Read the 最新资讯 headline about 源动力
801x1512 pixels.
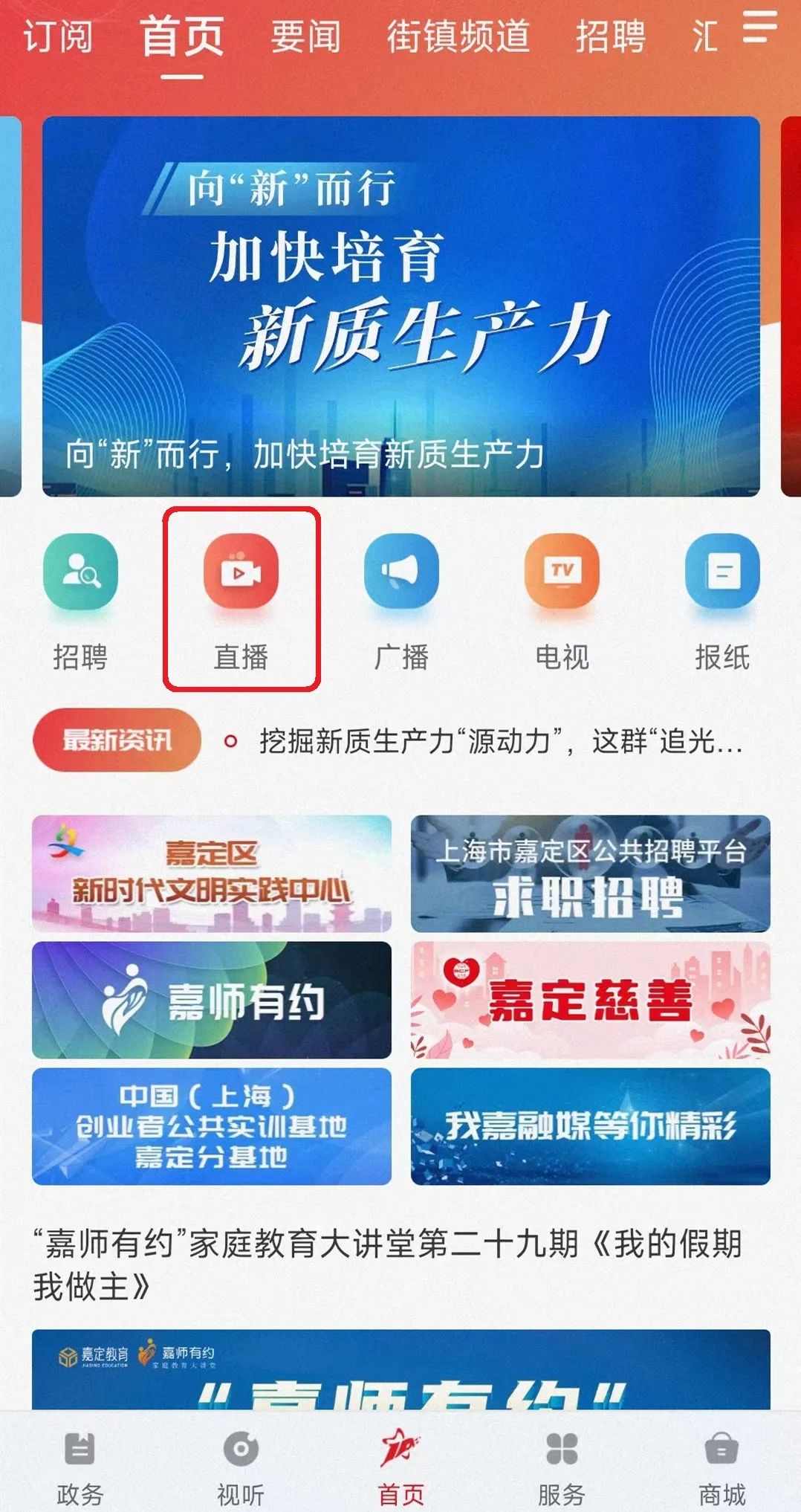click(500, 741)
